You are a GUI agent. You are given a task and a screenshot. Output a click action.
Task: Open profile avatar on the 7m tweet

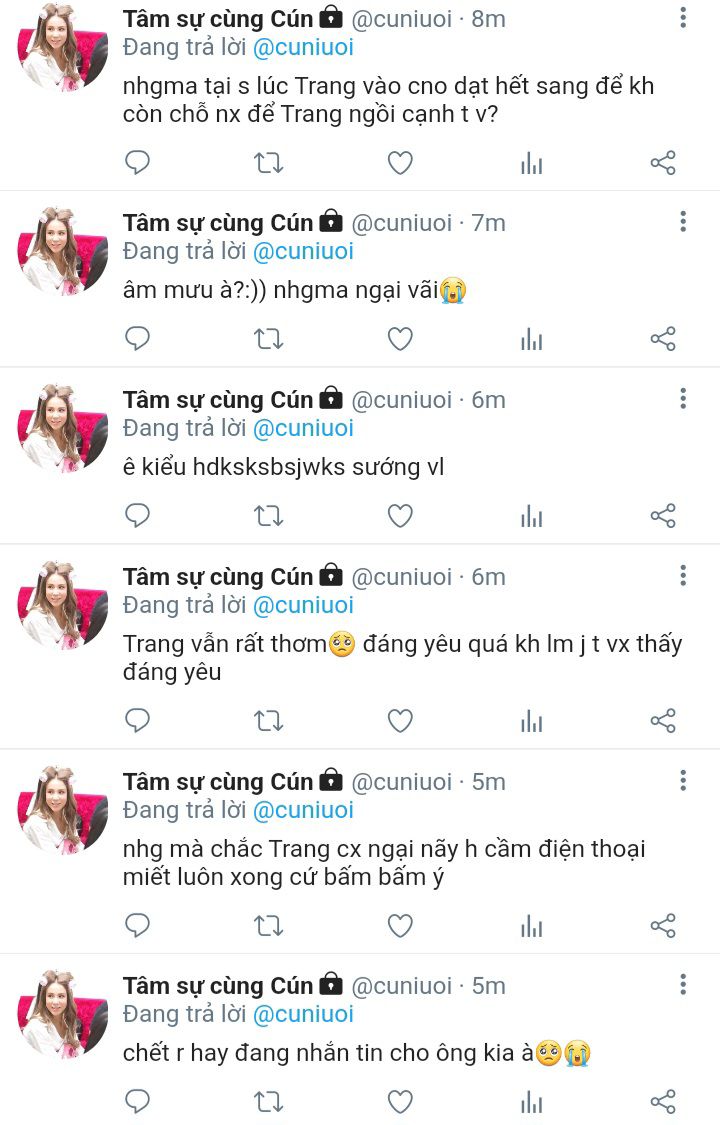[x=62, y=250]
